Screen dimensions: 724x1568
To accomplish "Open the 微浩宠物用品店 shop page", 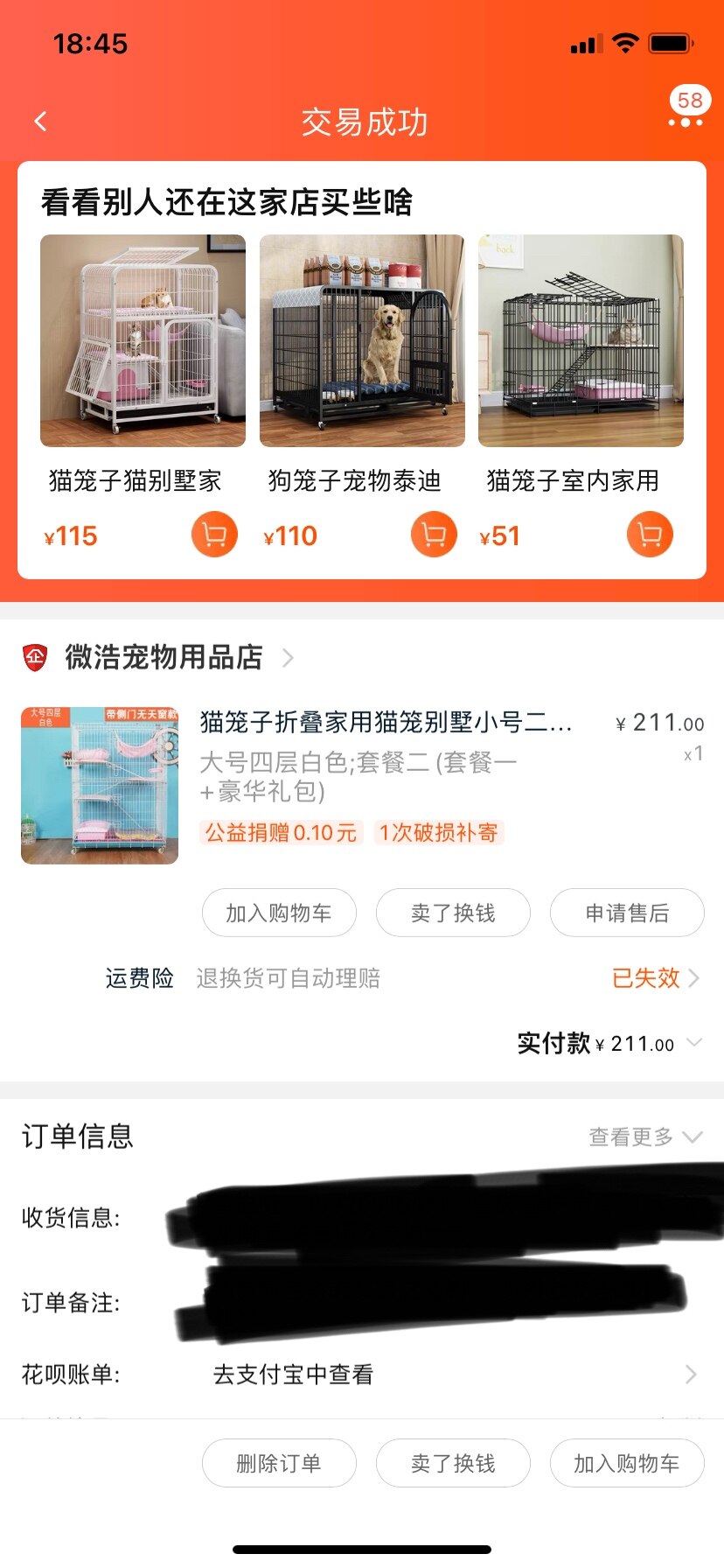I will point(164,657).
